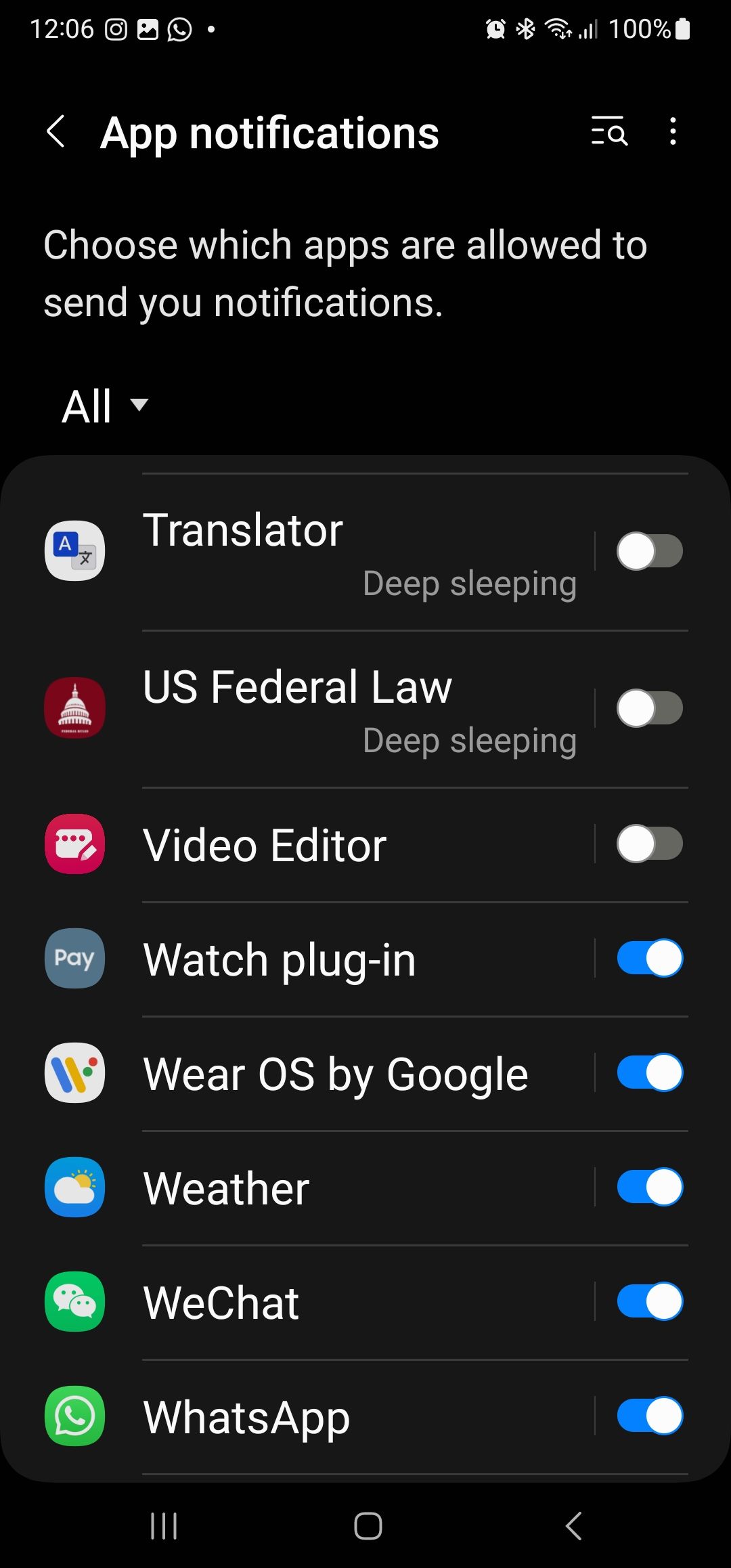
Task: Click the WhatsApp app icon
Action: [x=74, y=1415]
